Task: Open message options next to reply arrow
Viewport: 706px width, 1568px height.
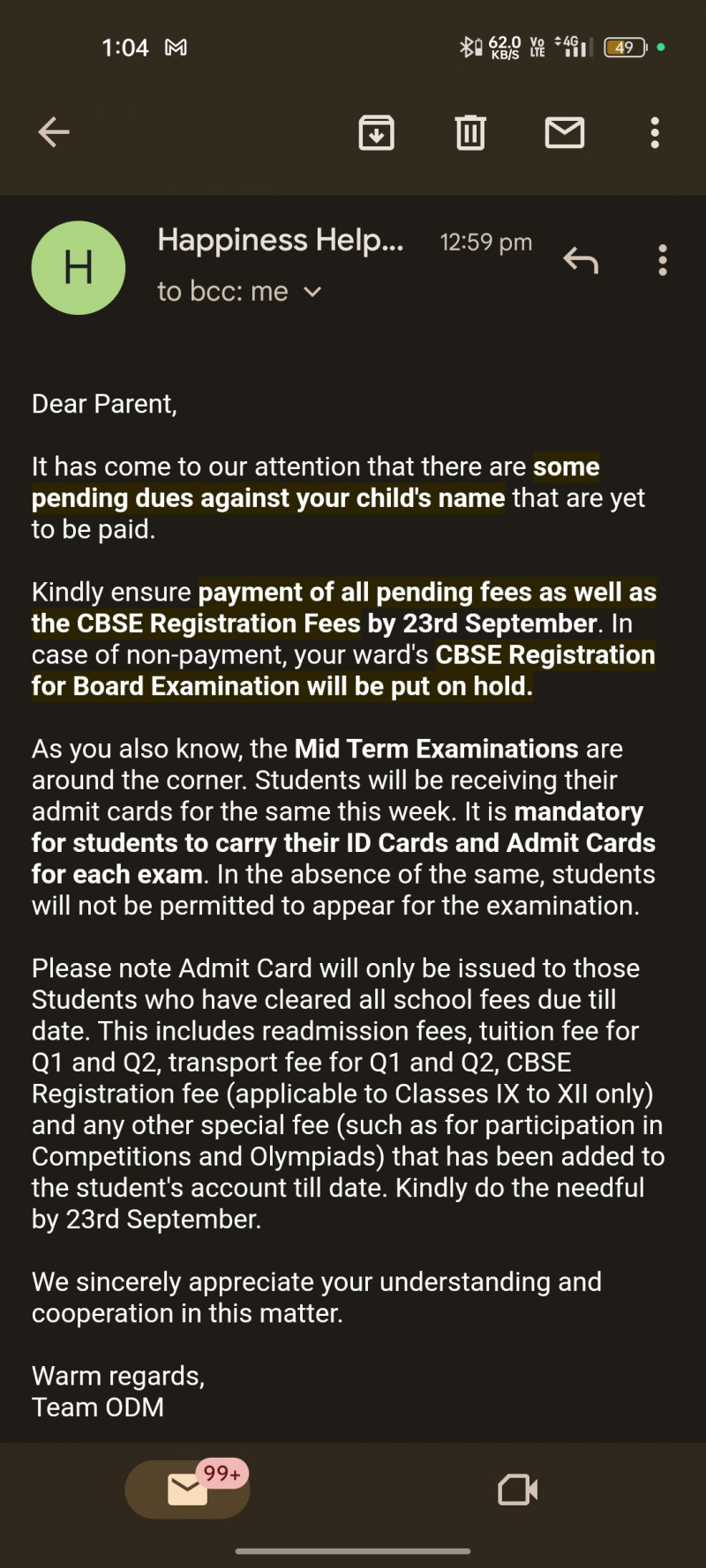Action: coord(662,260)
